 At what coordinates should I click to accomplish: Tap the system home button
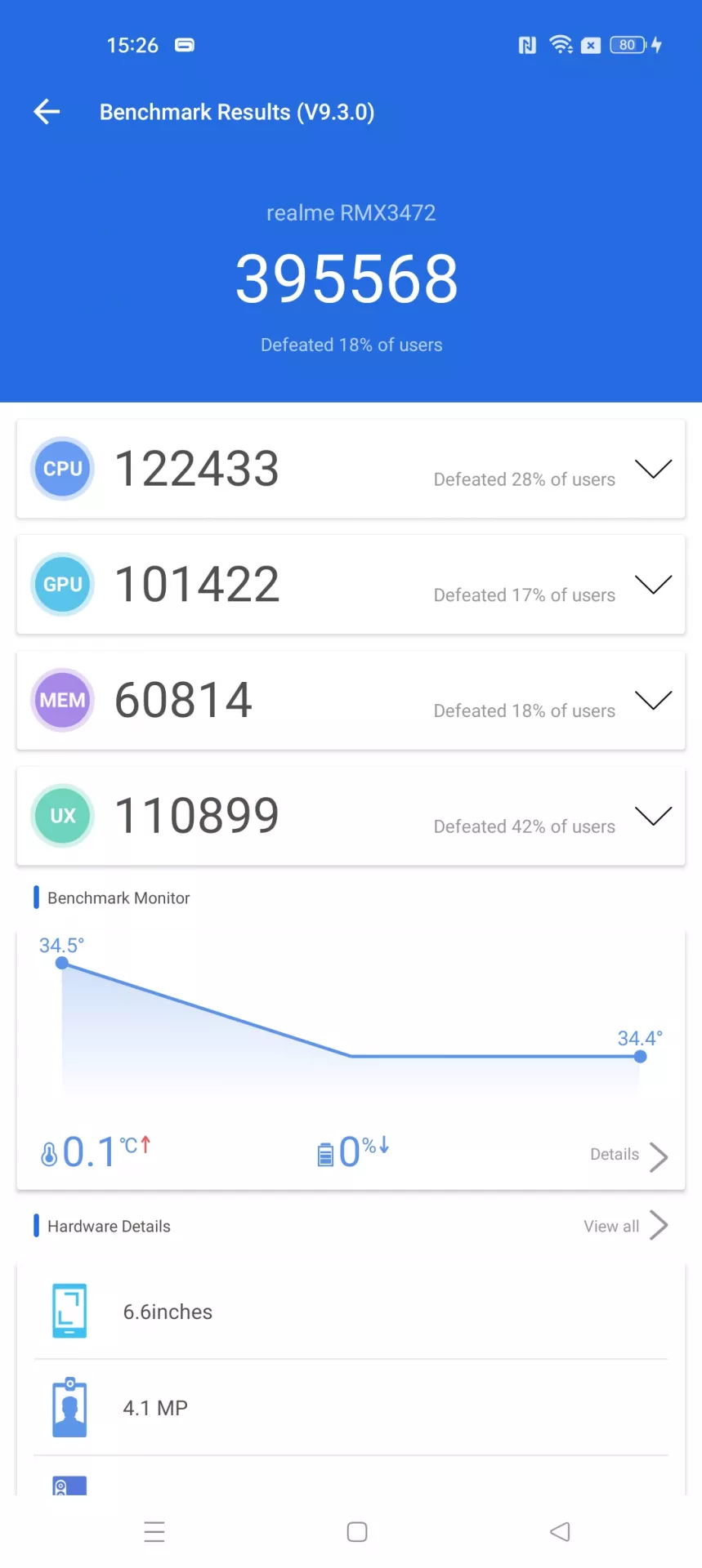[x=357, y=1531]
